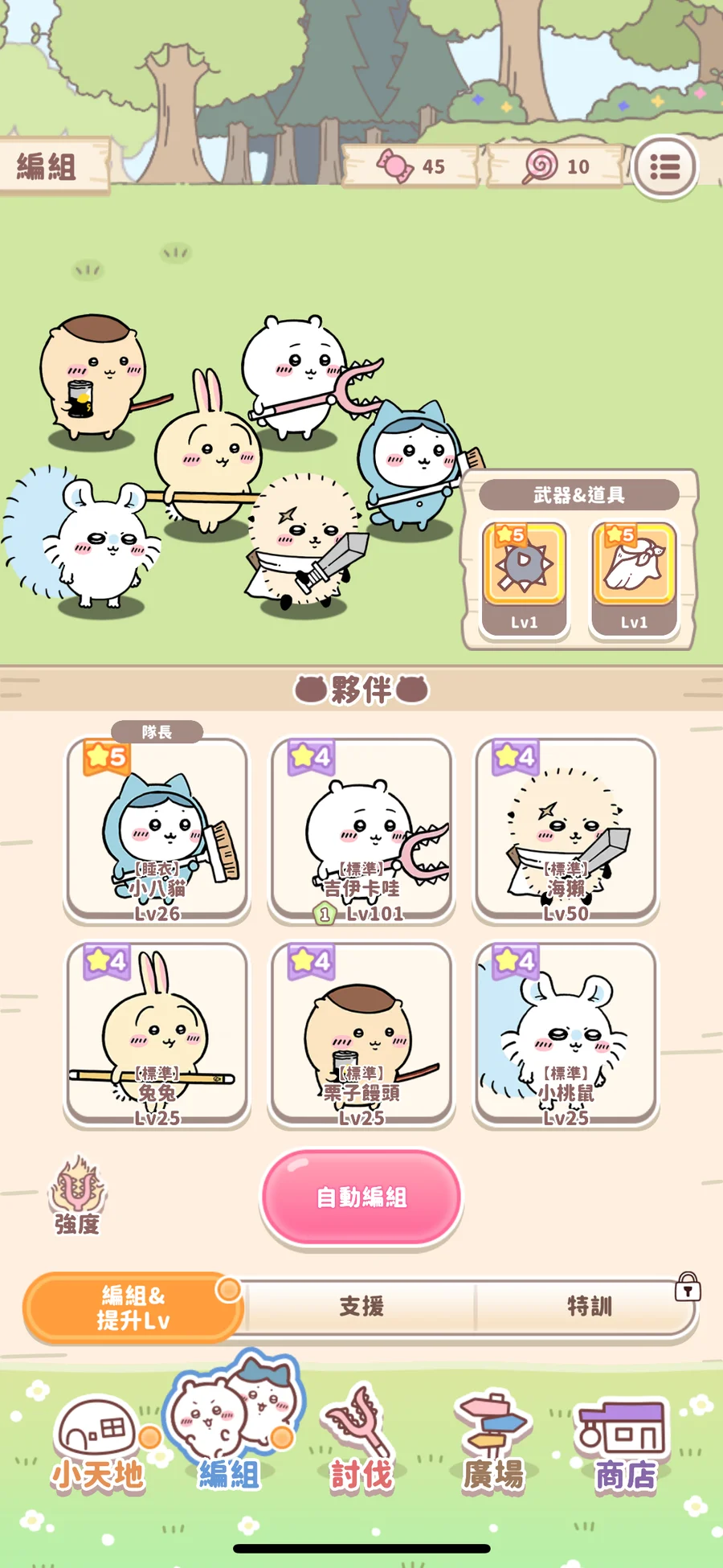Select the 小八貓 Lv26 partner card
The image size is (723, 1568).
pyautogui.click(x=157, y=829)
